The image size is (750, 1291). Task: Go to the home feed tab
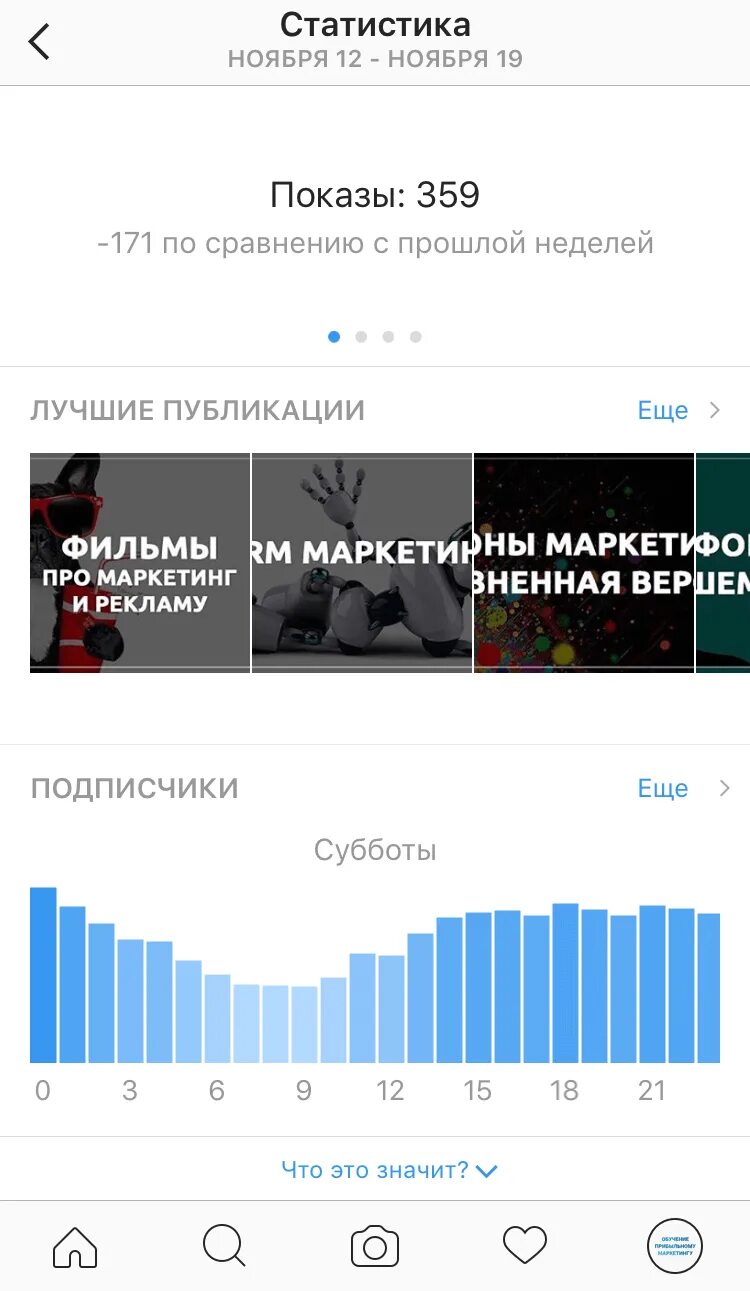pos(75,1247)
